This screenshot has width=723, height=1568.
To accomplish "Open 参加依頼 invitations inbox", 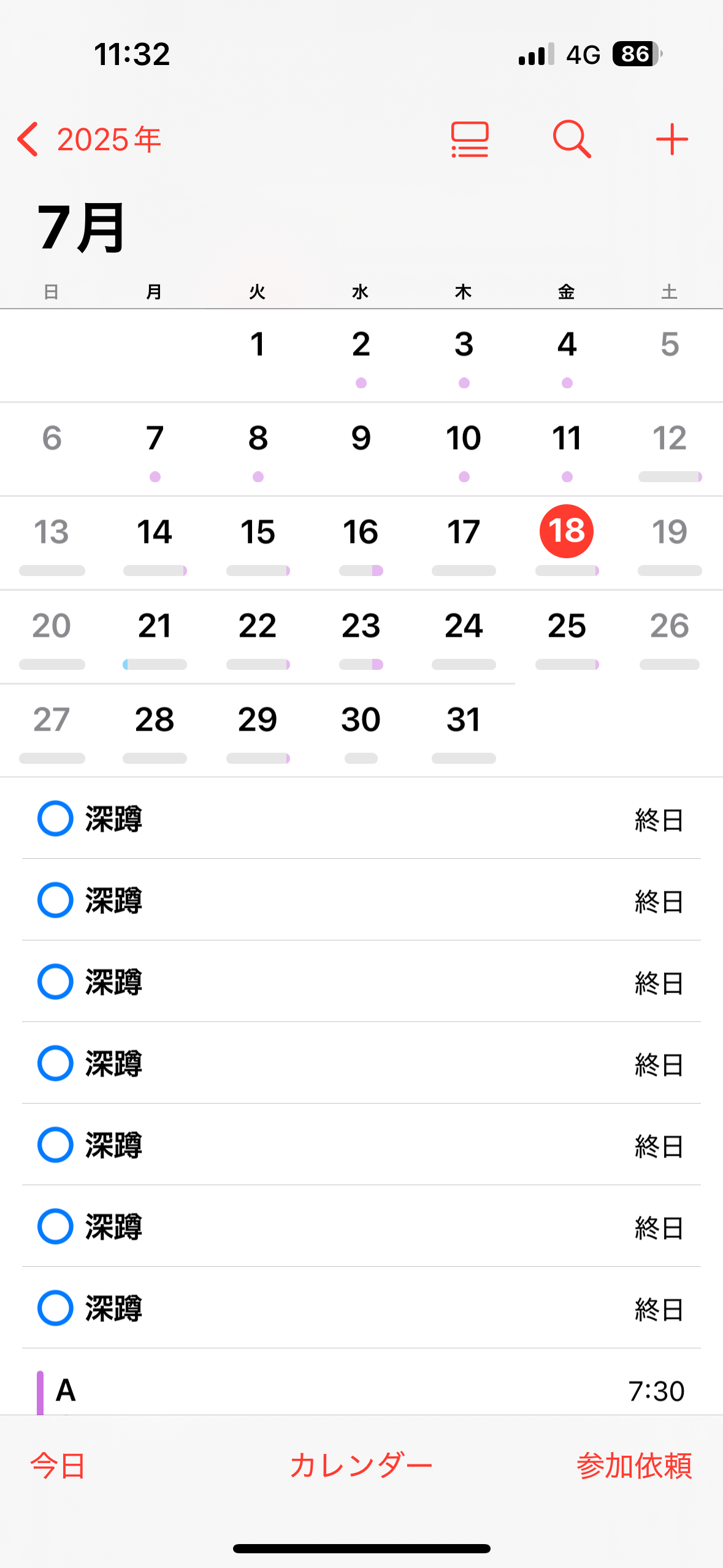I will pos(634,1466).
